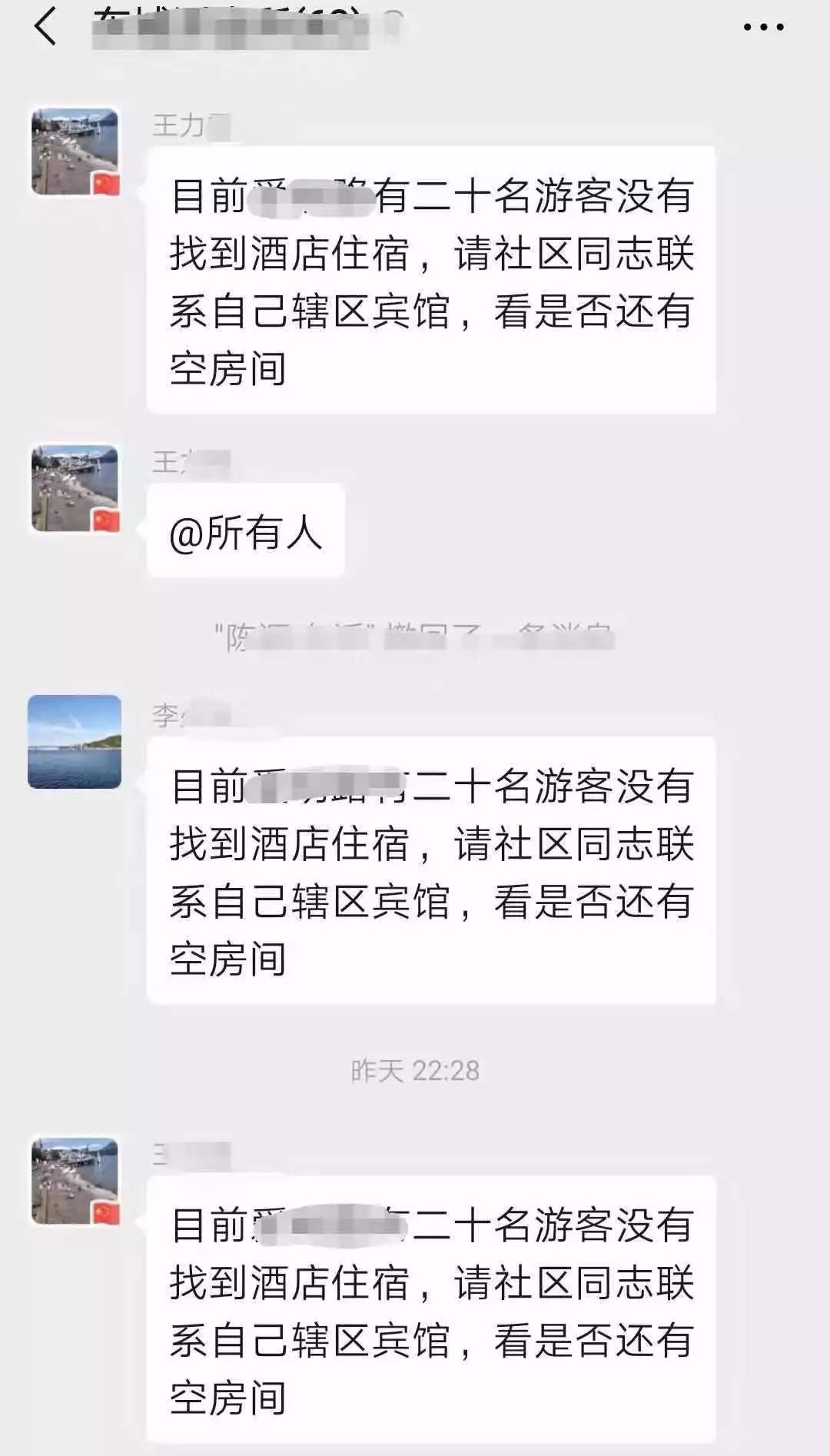
Task: View profile via the lake photo avatar
Action: coord(75,742)
